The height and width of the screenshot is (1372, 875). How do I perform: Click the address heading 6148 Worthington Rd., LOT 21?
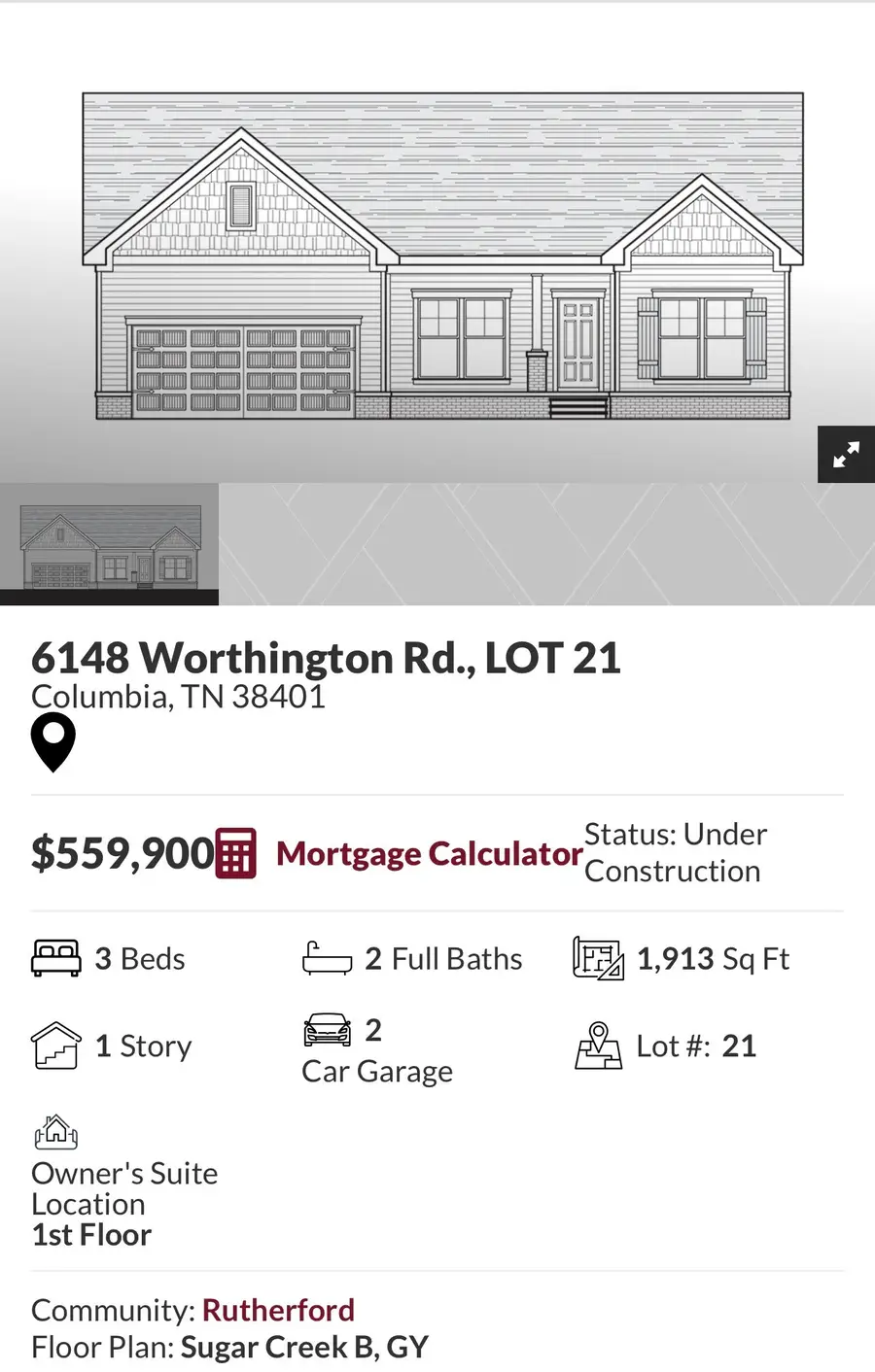click(x=327, y=658)
